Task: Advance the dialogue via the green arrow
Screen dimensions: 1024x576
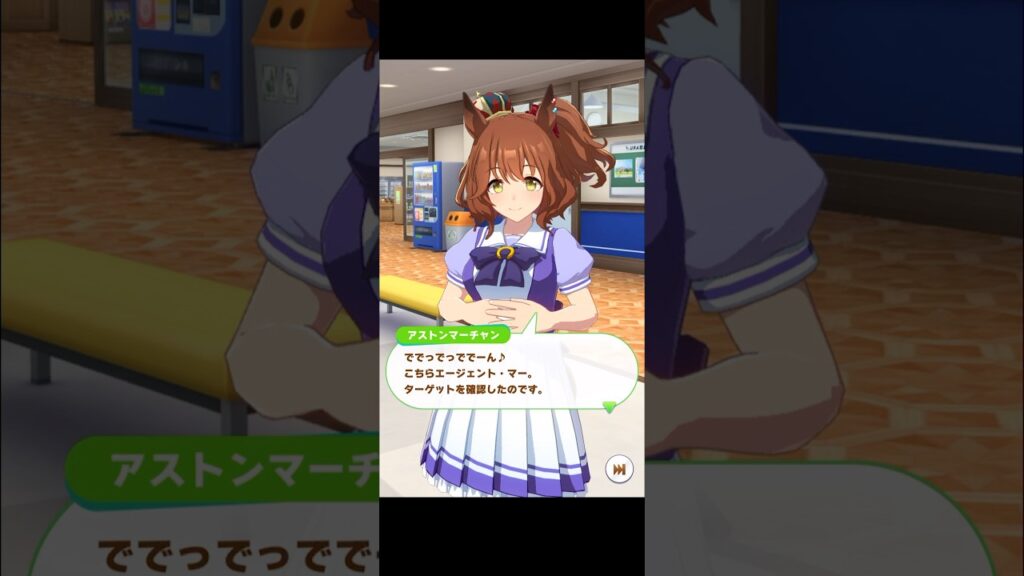Action: click(608, 406)
